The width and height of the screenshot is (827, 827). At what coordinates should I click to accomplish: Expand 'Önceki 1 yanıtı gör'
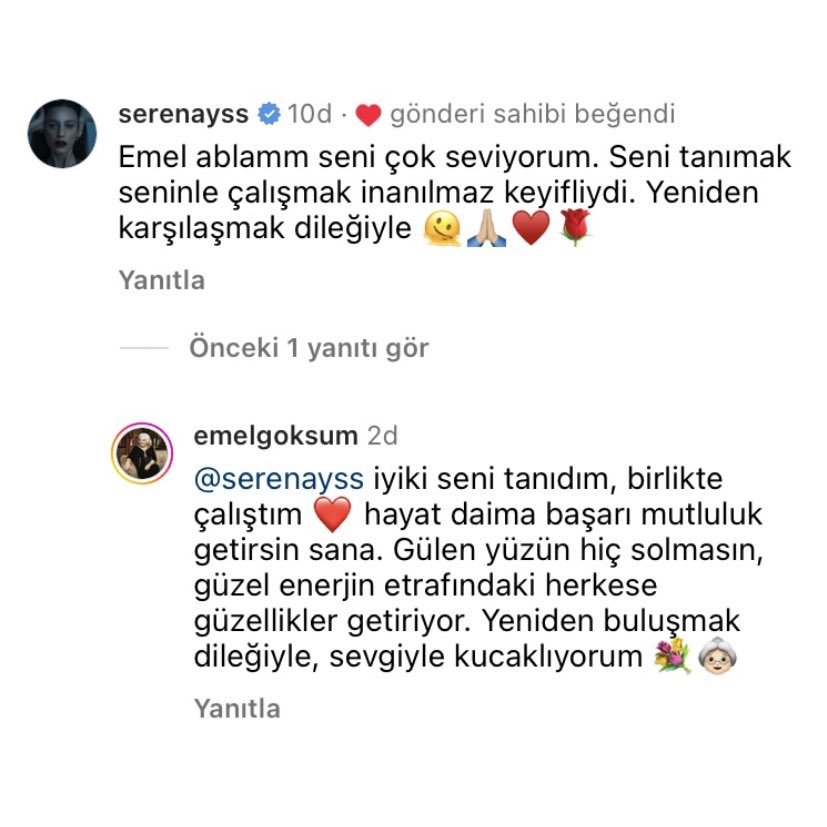309,348
